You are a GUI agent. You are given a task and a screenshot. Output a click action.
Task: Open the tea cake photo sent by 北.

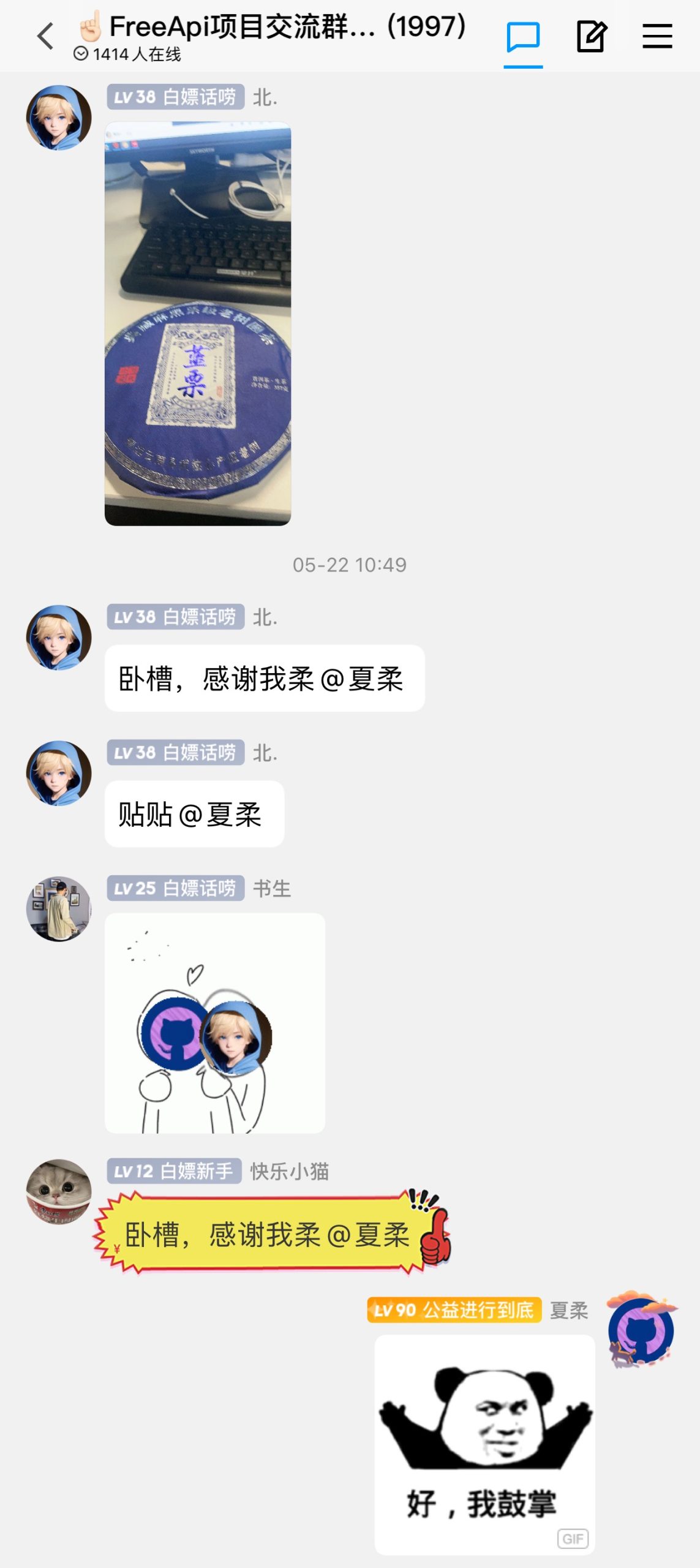pyautogui.click(x=198, y=323)
